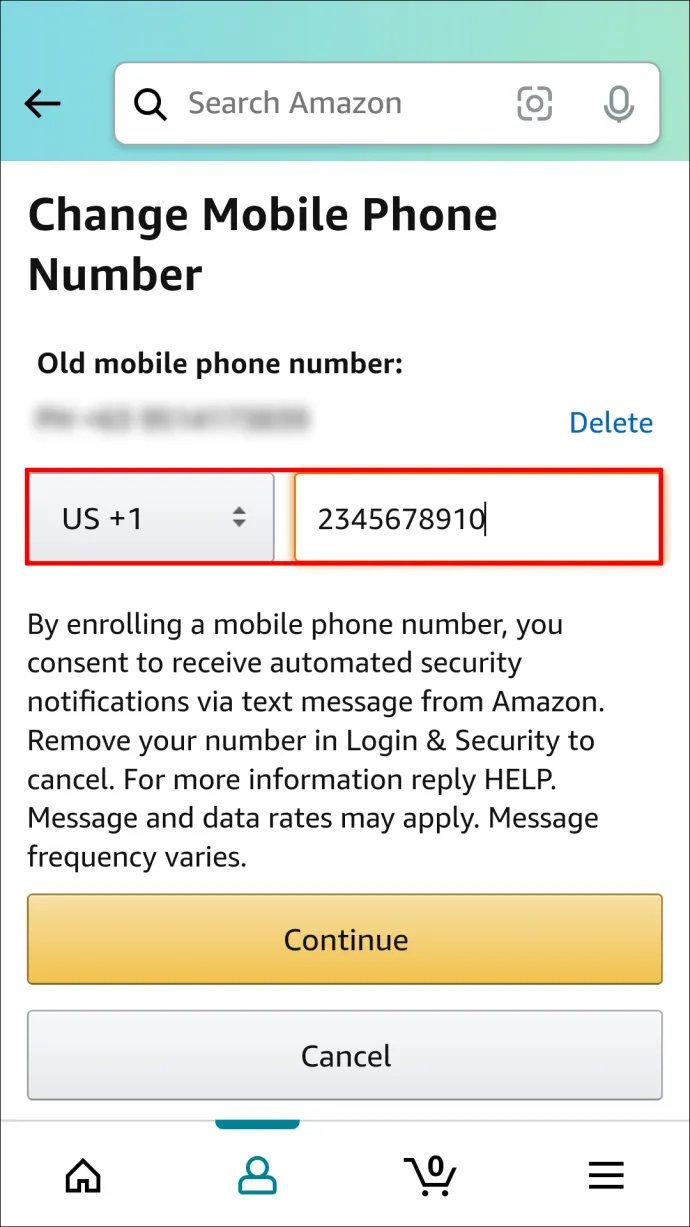Screen dimensions: 690x1227
Task: Go back with the arrow icon
Action: coord(43,103)
